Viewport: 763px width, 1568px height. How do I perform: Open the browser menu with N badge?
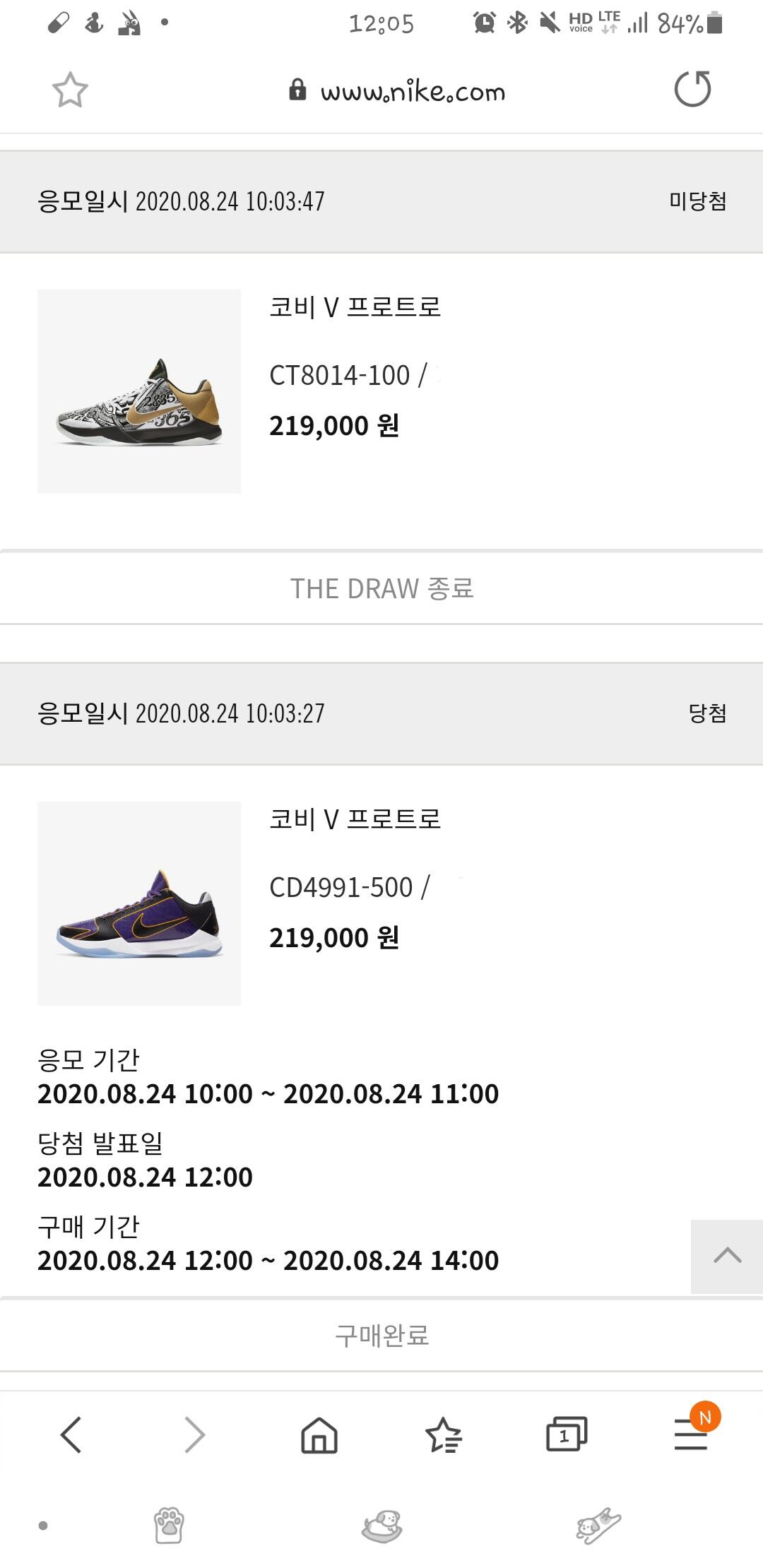pyautogui.click(x=691, y=1435)
